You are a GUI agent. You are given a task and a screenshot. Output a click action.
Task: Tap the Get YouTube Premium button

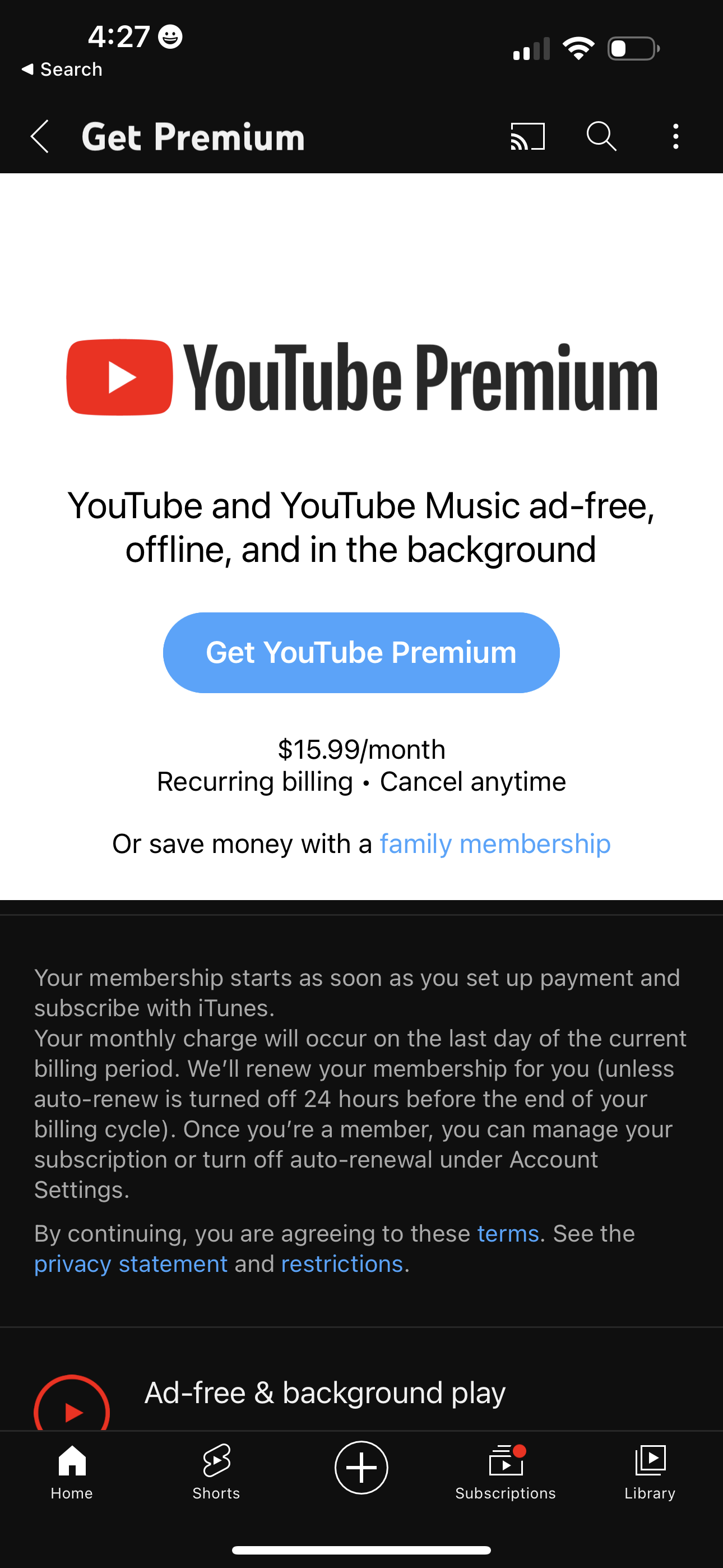[361, 652]
